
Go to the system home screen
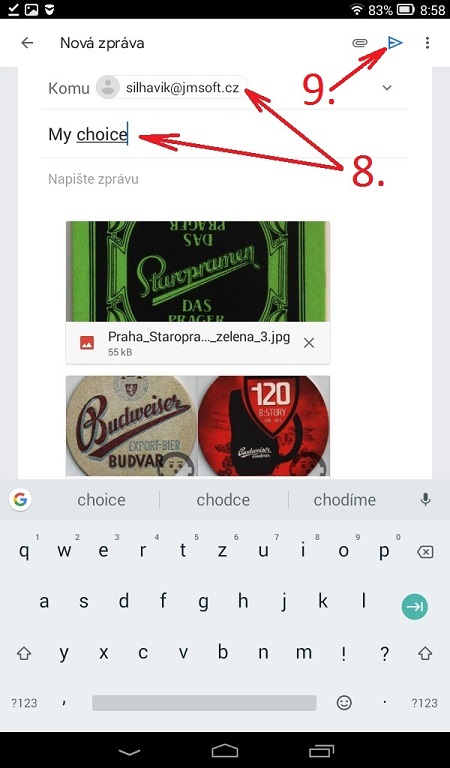pyautogui.click(x=225, y=751)
